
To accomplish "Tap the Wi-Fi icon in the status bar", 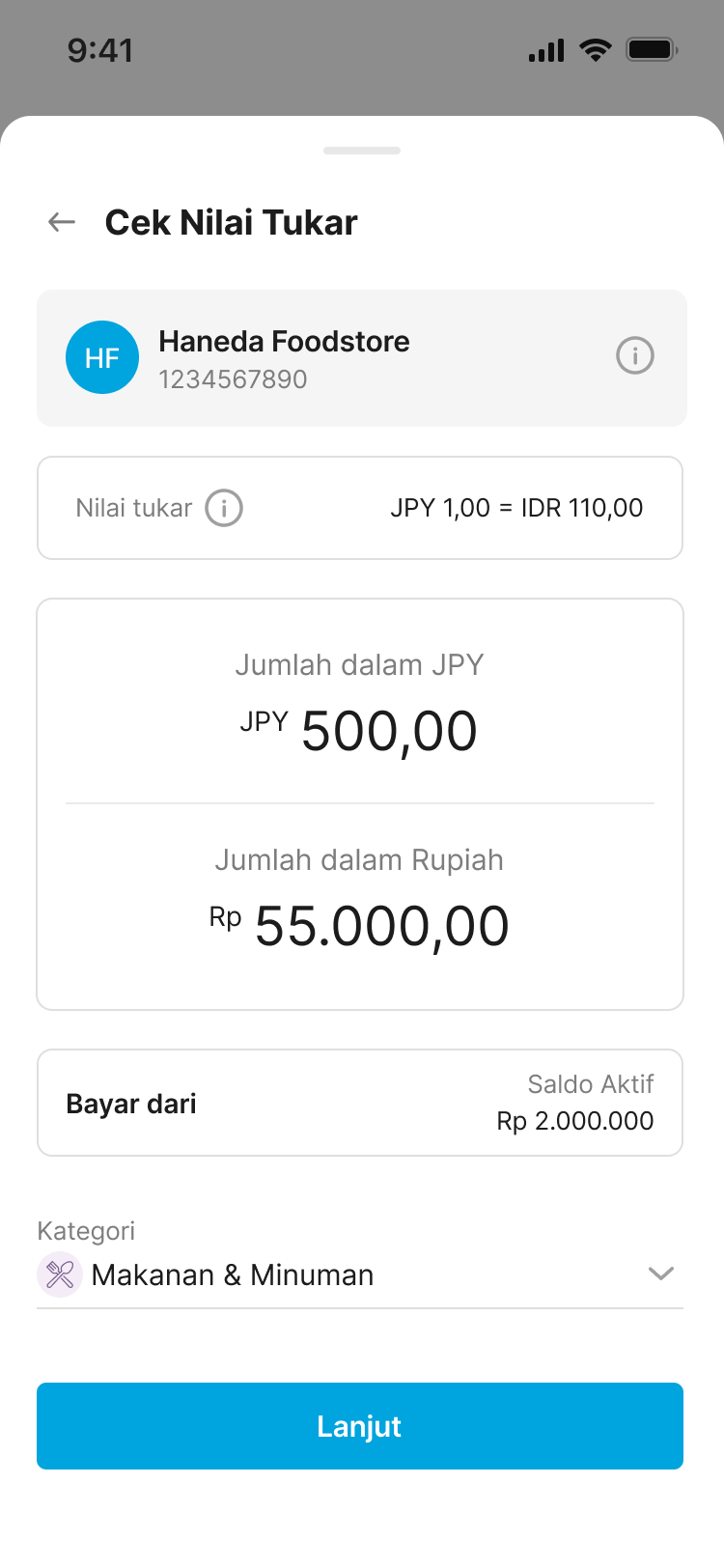I will point(596,50).
